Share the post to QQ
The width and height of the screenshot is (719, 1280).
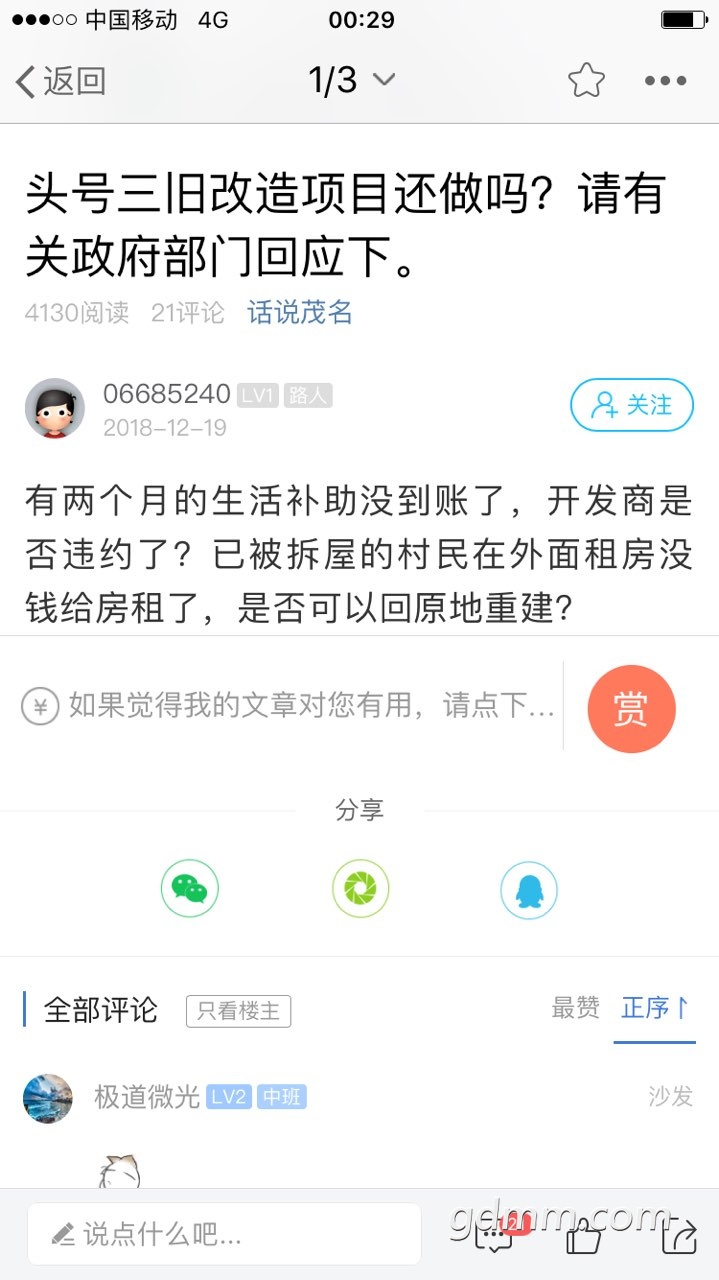pos(529,889)
